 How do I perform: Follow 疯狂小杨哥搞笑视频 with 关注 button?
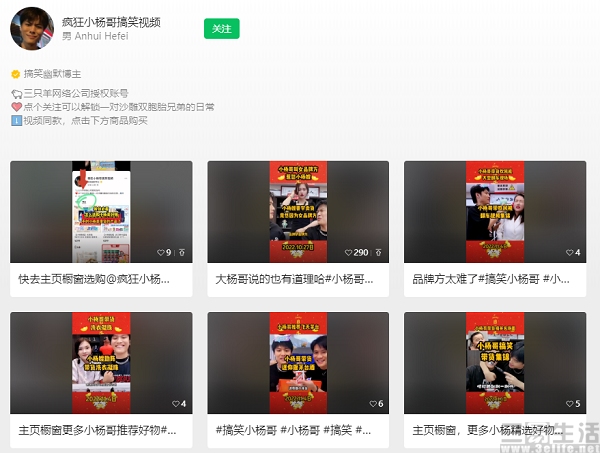221,29
